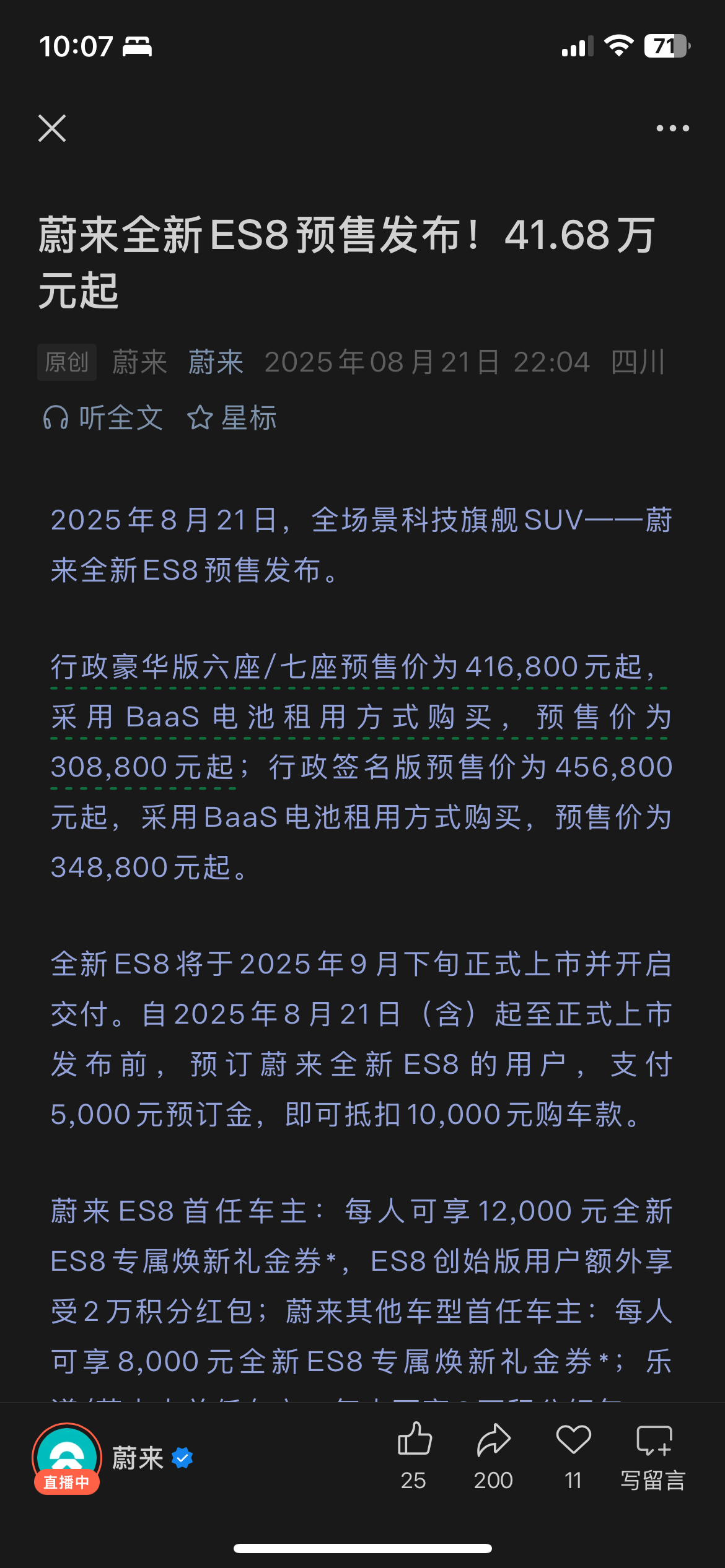
Task: Open the three-dot overflow menu
Action: coord(672,128)
